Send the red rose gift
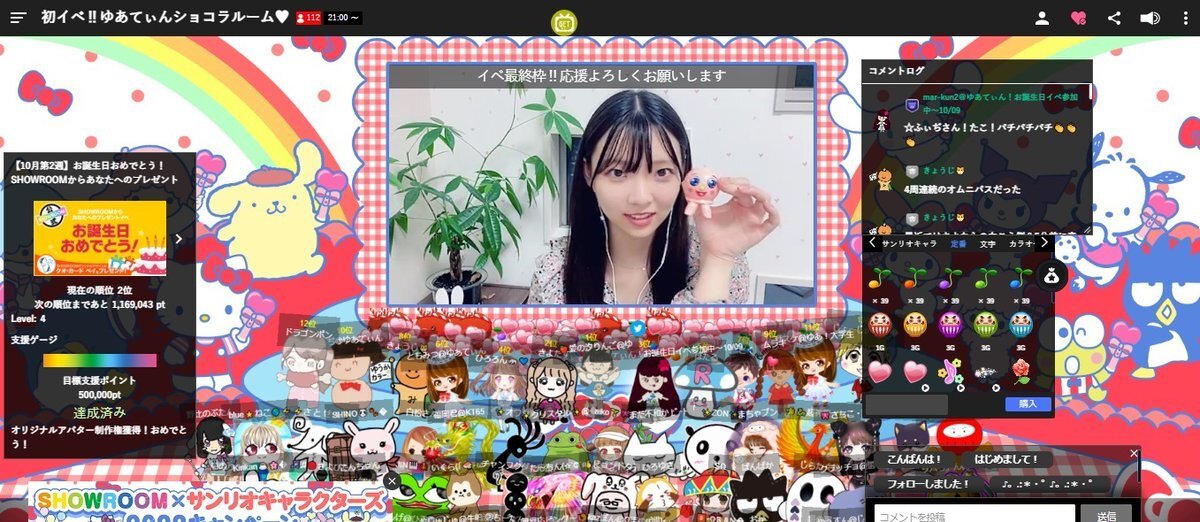The height and width of the screenshot is (522, 1200). click(x=1019, y=372)
